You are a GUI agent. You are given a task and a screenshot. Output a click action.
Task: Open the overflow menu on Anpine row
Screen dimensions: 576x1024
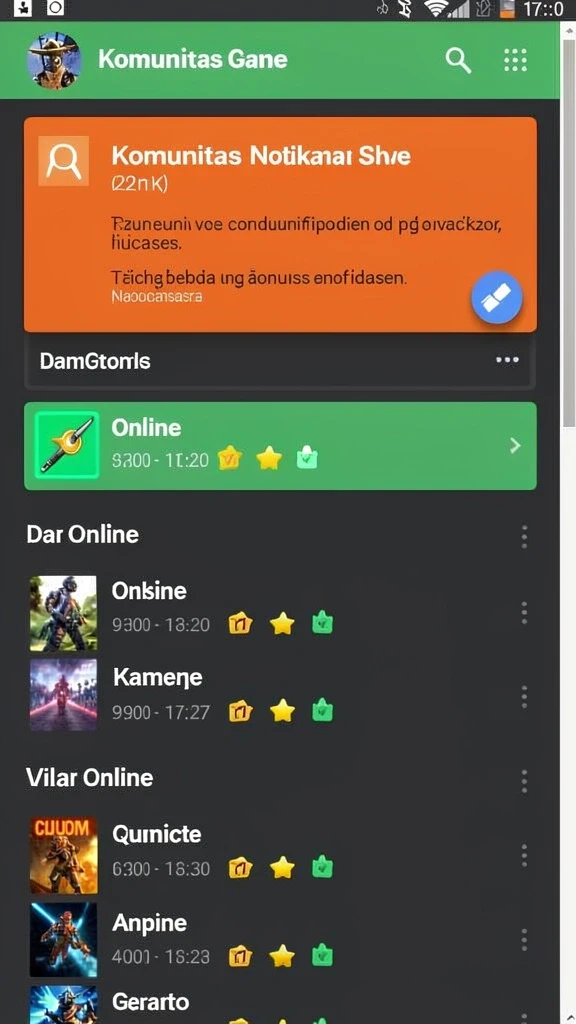[x=524, y=940]
